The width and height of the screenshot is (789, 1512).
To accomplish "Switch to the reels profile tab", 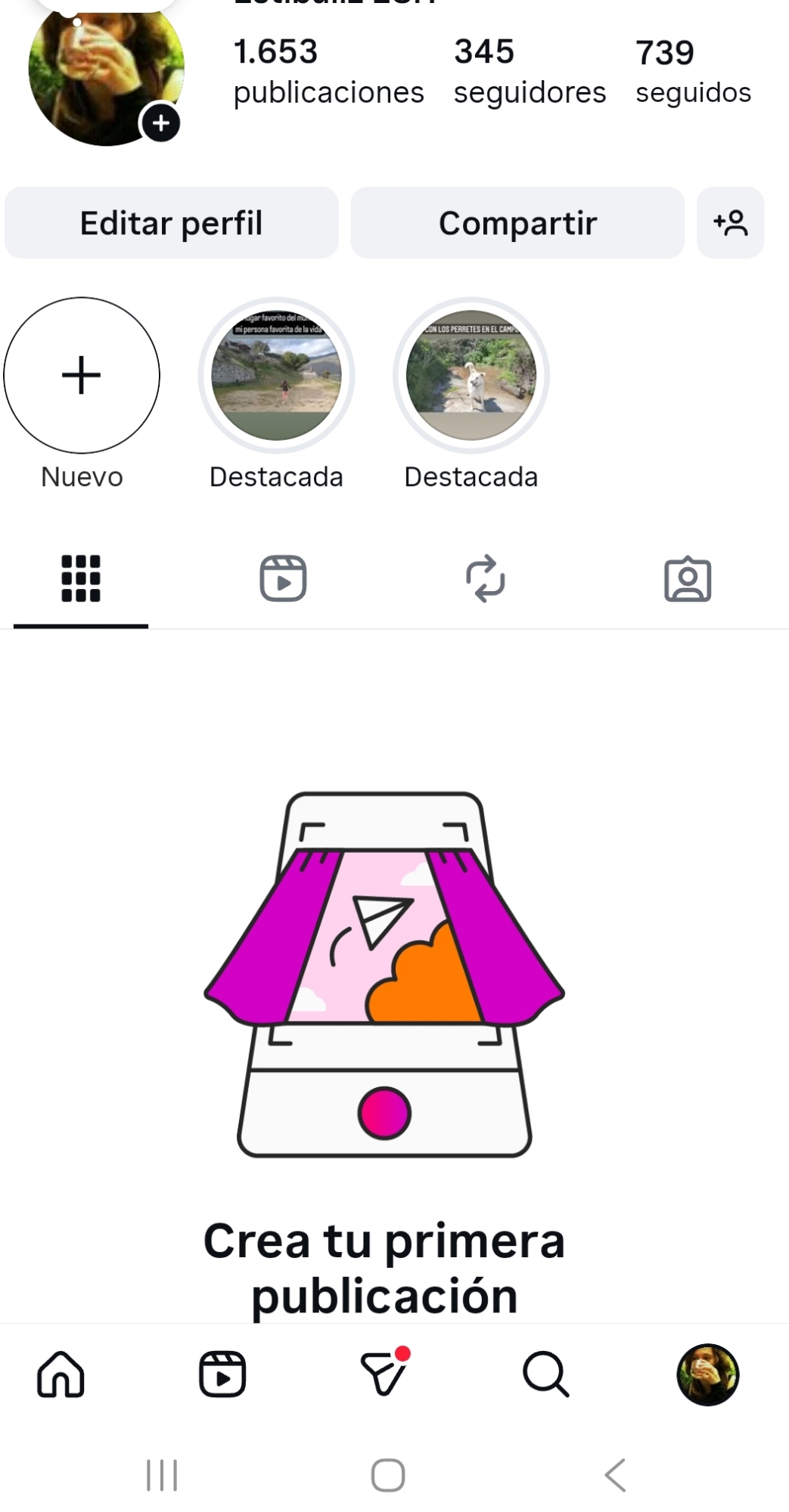I will (x=283, y=579).
